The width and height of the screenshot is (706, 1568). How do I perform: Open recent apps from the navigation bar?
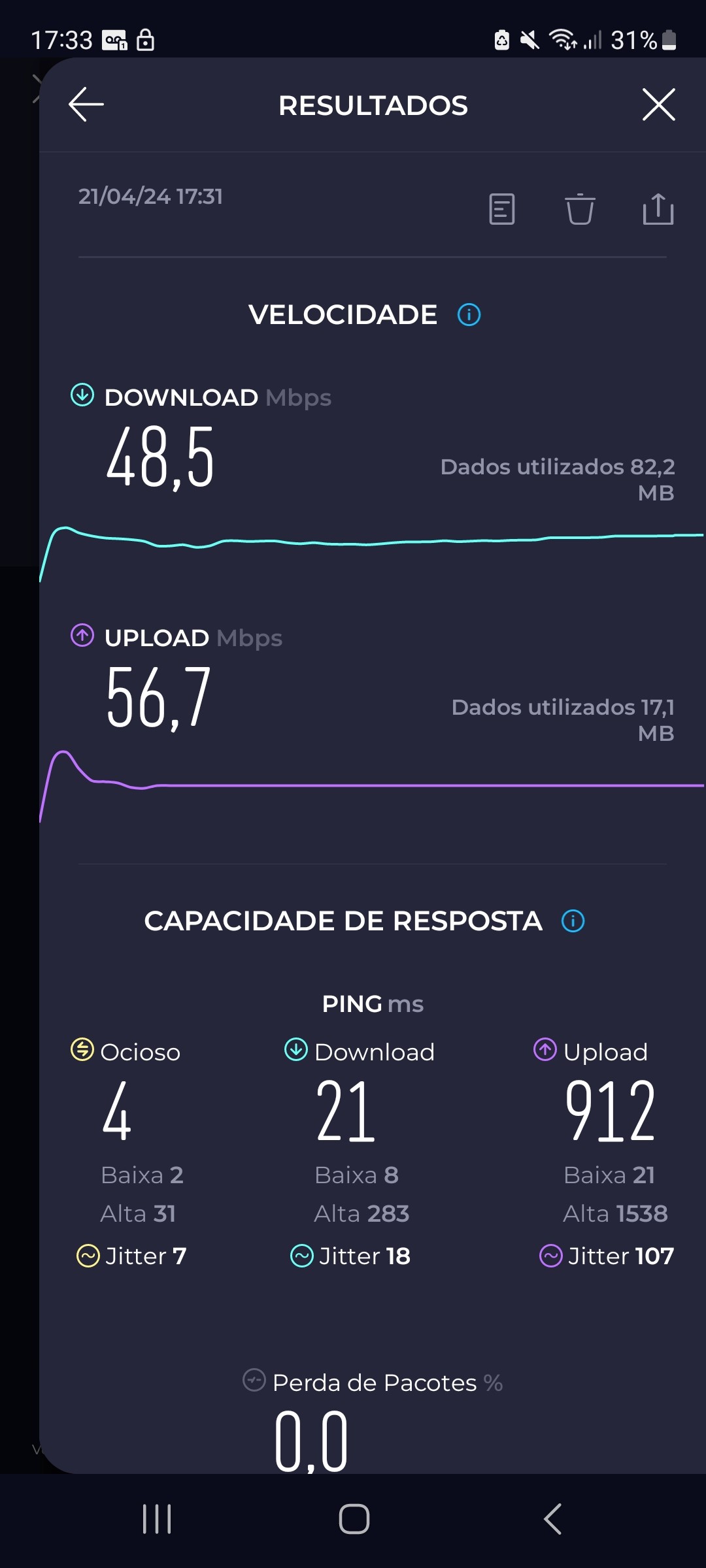pos(157,1519)
